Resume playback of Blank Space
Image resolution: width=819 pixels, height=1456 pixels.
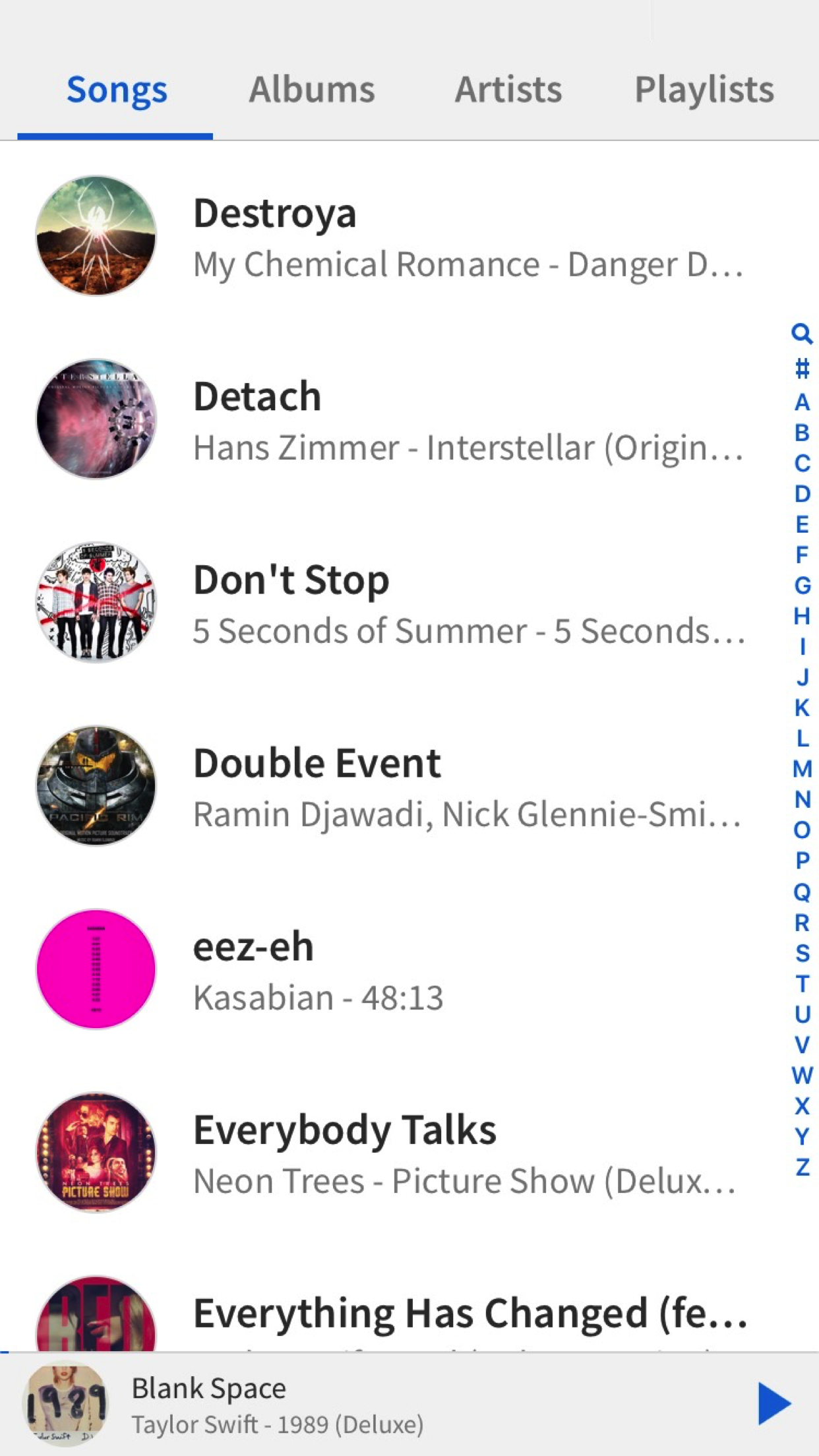[773, 1403]
